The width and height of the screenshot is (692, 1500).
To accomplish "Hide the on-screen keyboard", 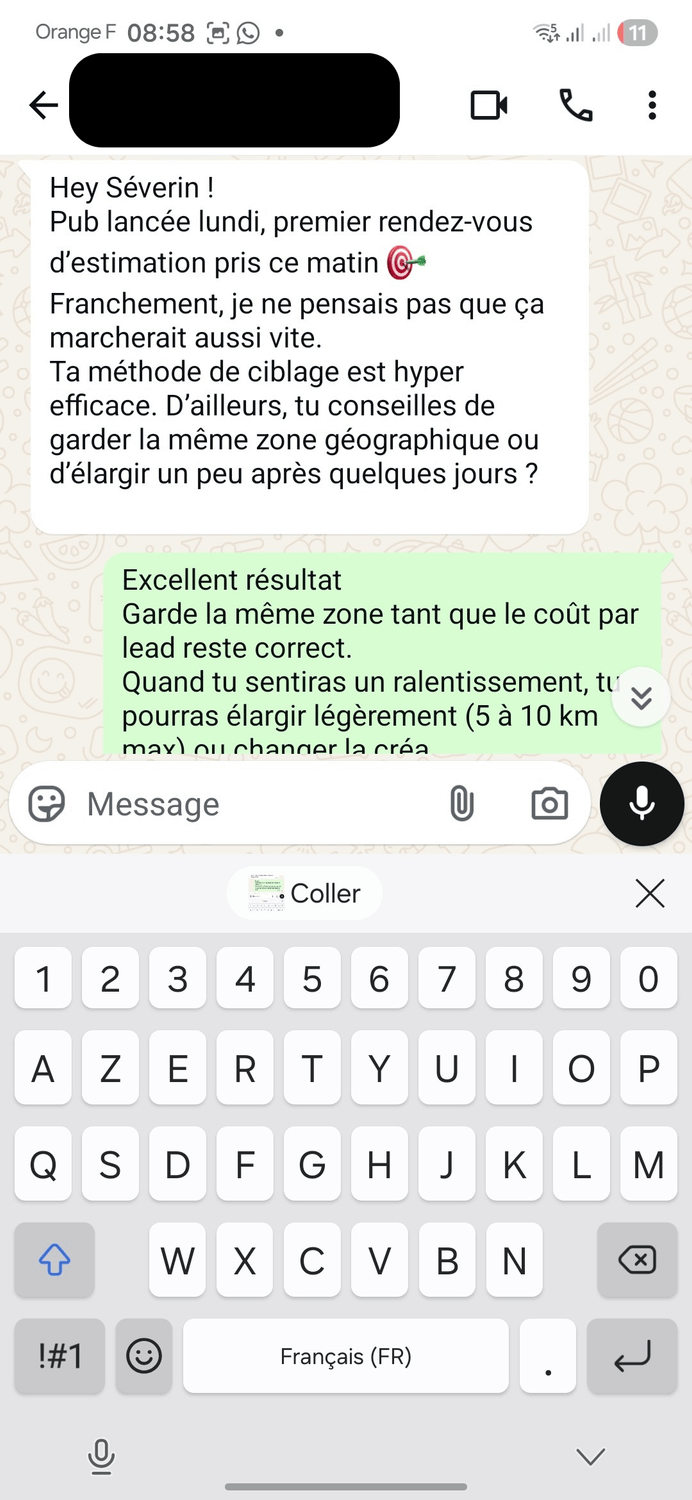I will click(591, 1456).
